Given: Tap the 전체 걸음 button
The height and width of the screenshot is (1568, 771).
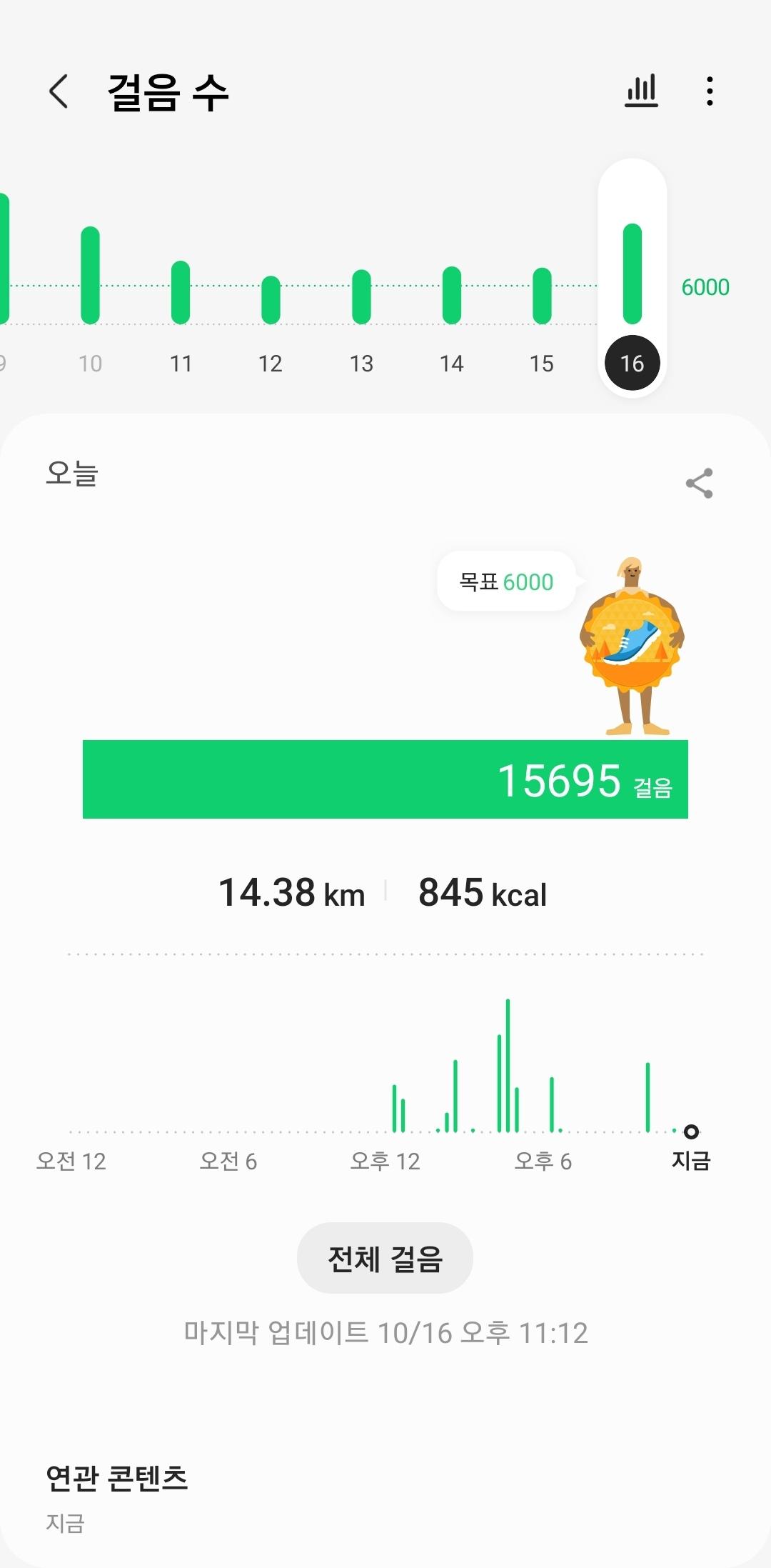Looking at the screenshot, I should click(x=385, y=1258).
